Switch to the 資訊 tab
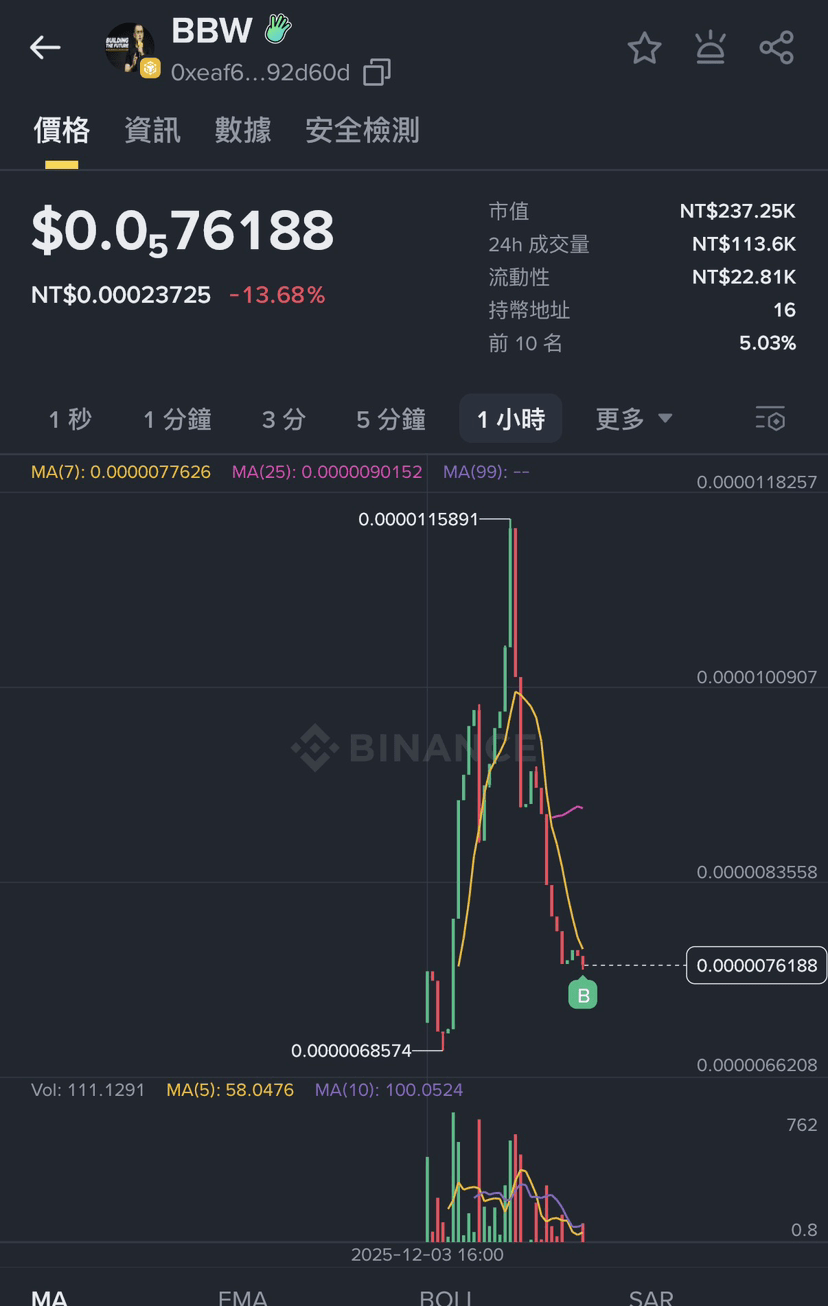The height and width of the screenshot is (1306, 828). (152, 130)
